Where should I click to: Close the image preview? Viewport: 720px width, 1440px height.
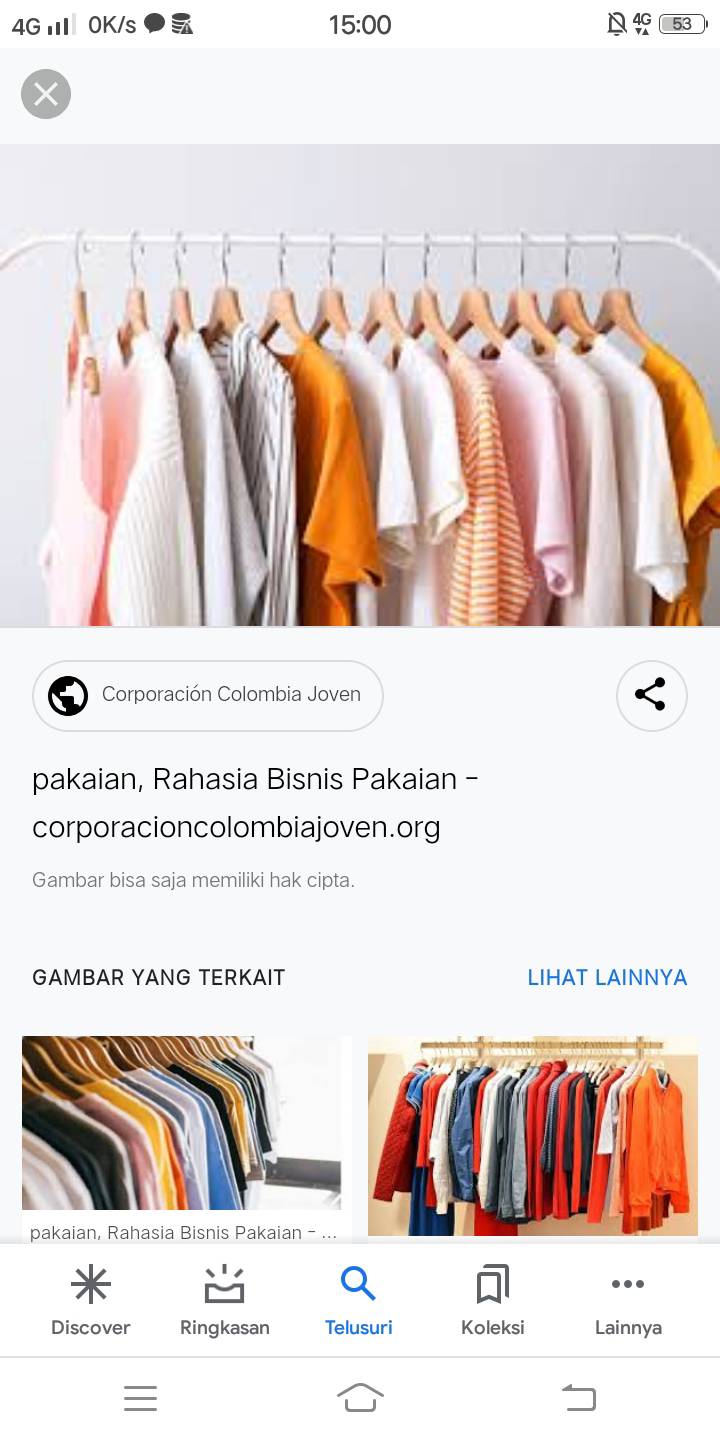pyautogui.click(x=46, y=94)
